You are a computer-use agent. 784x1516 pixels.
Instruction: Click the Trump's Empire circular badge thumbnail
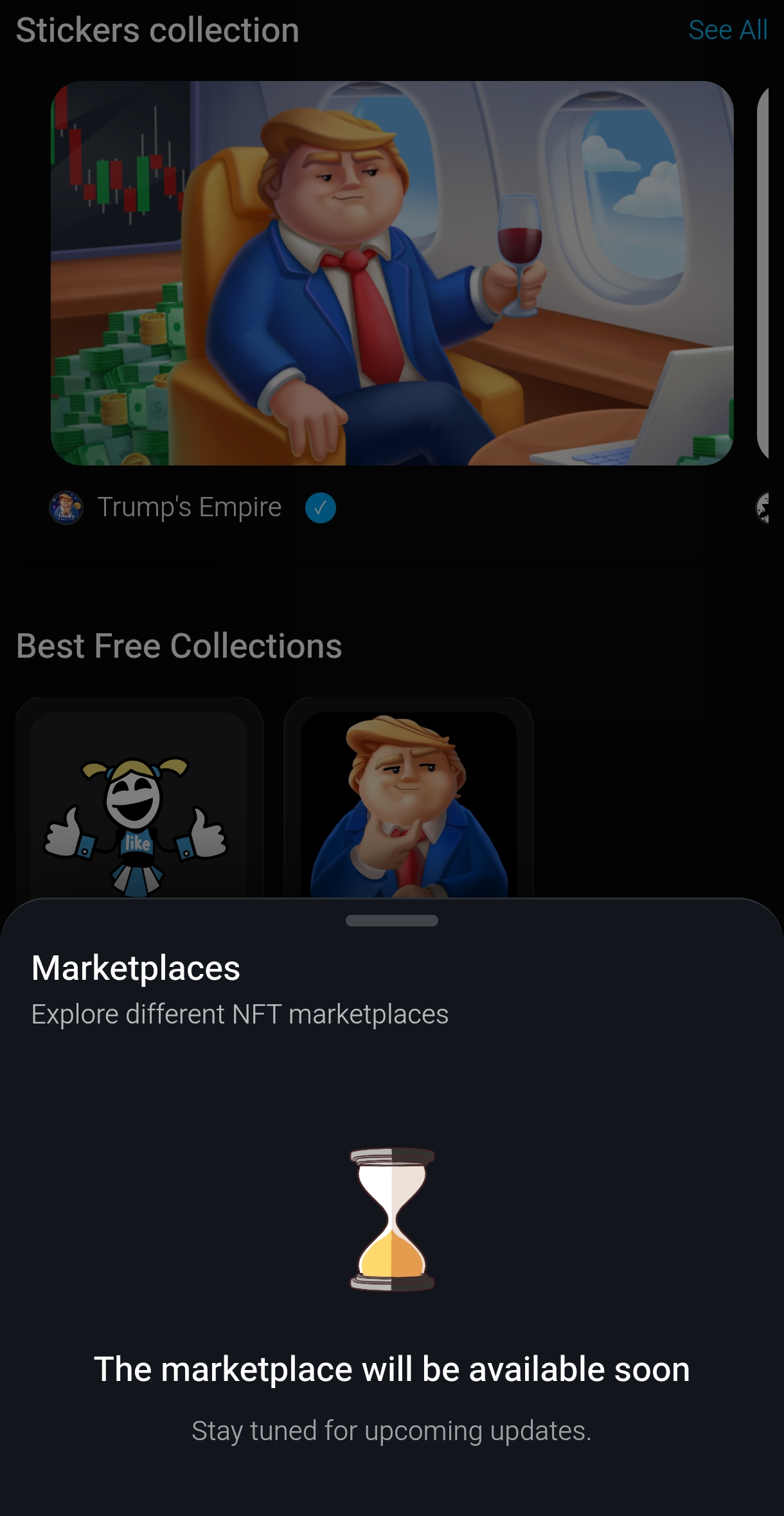(66, 508)
